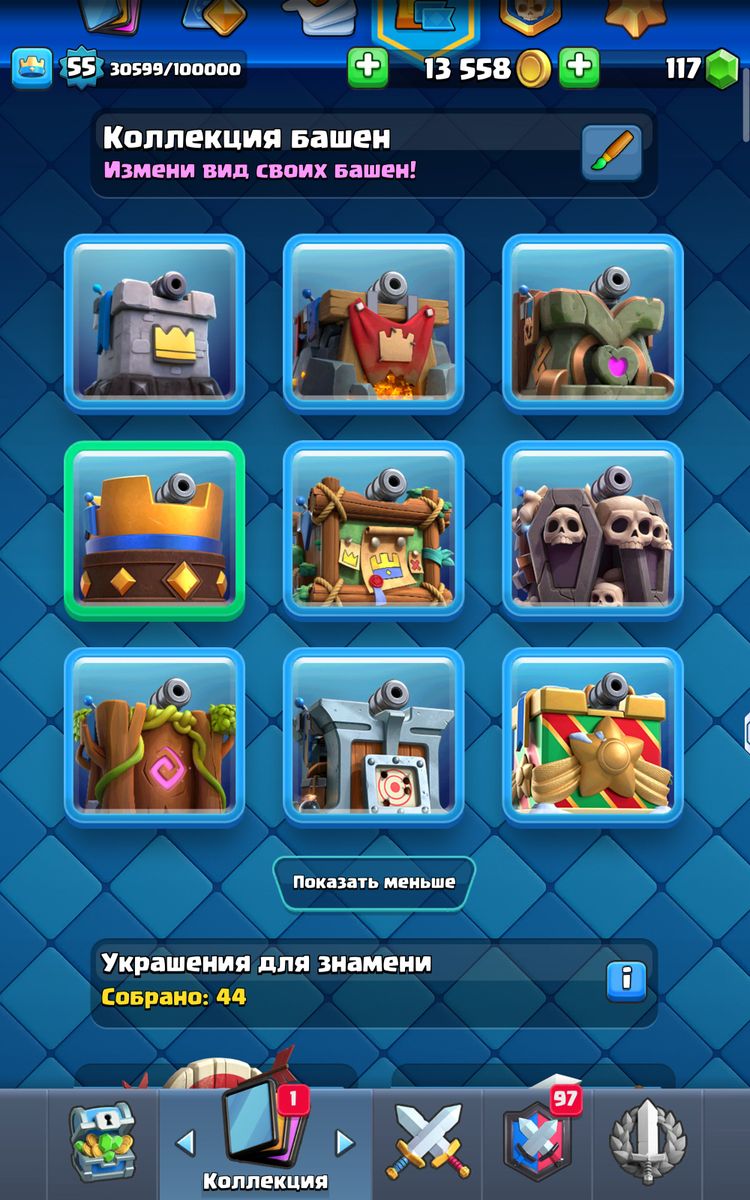Open the clan shield tab
The height and width of the screenshot is (1200, 750).
pos(538,1142)
